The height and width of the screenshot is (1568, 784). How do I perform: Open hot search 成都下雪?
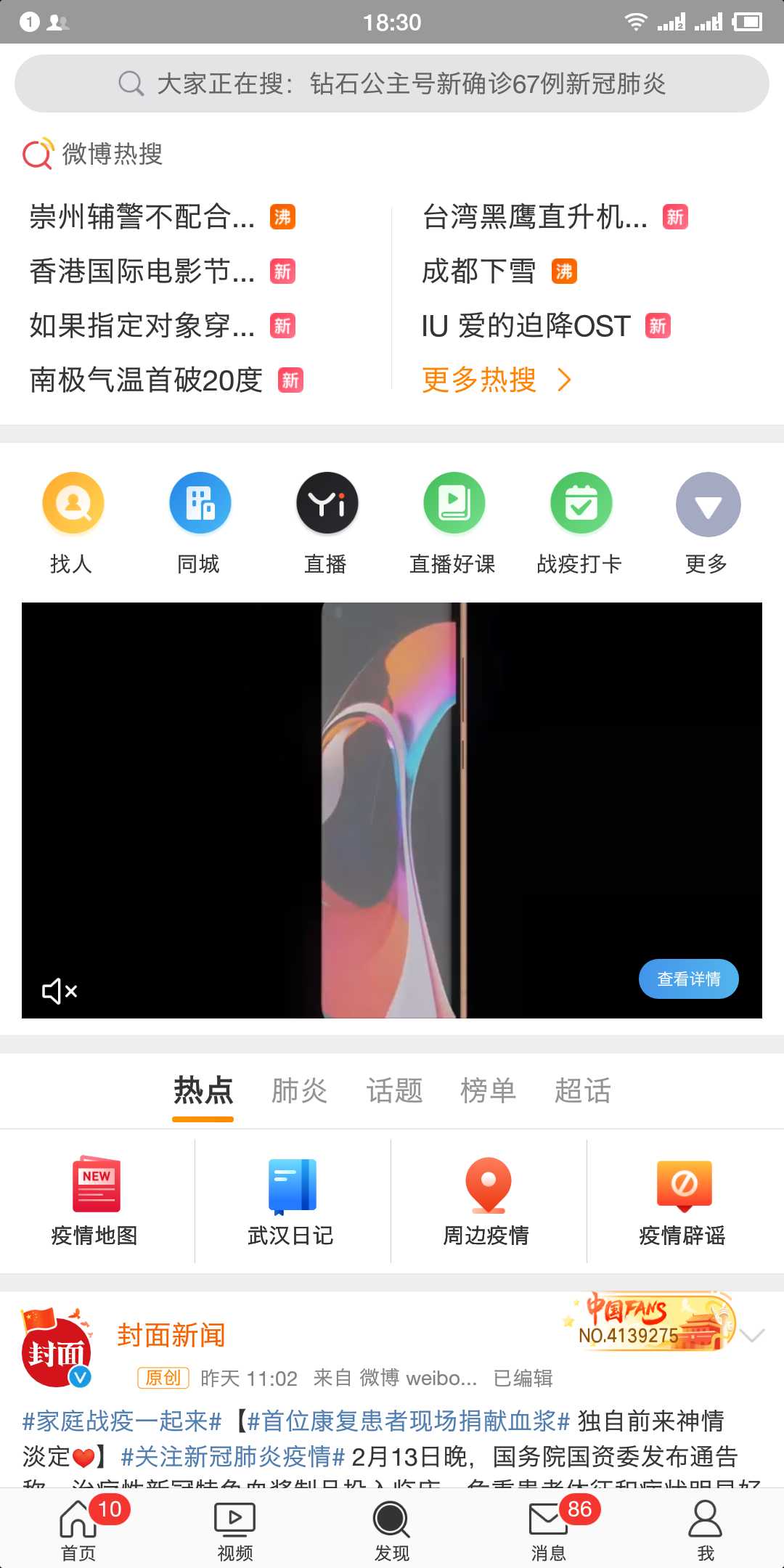tap(479, 271)
